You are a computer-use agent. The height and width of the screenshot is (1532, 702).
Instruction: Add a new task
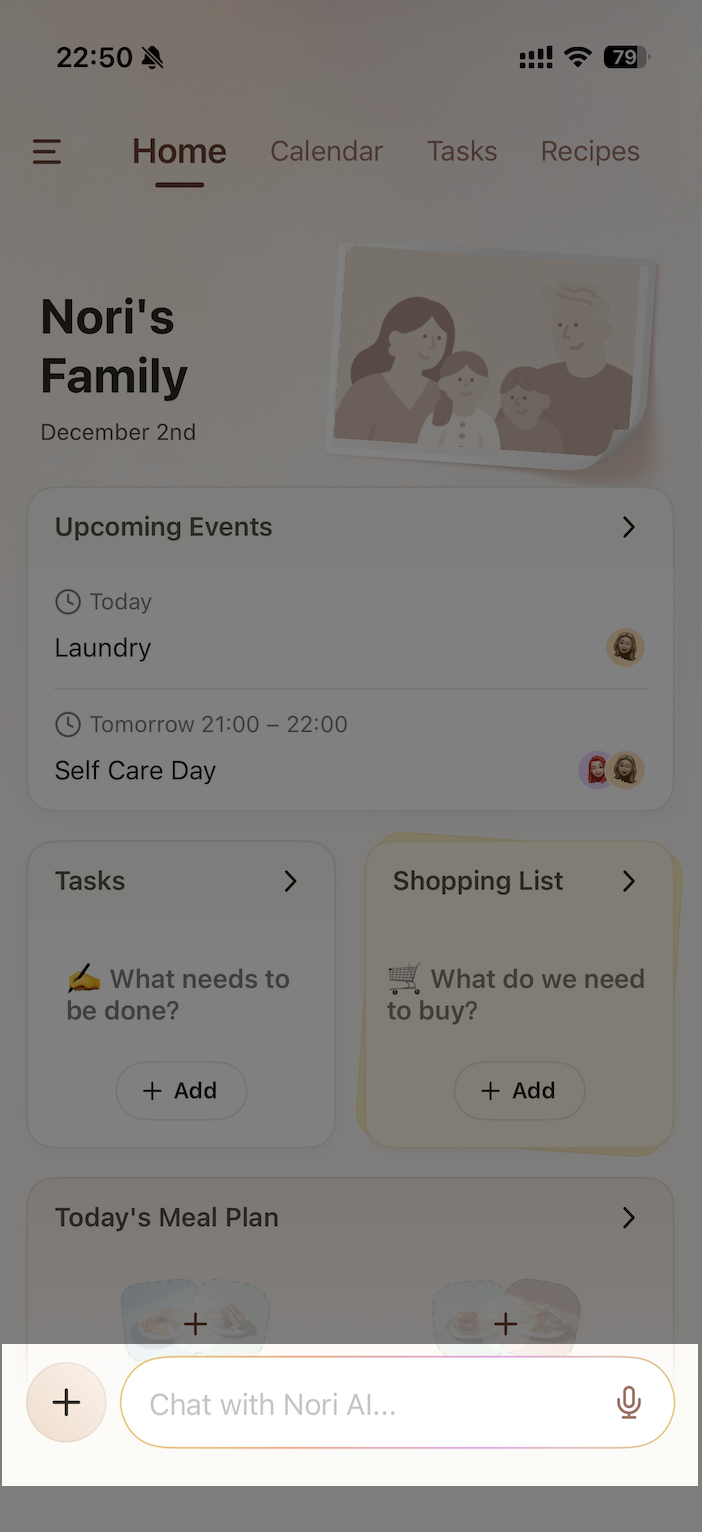tap(181, 1091)
